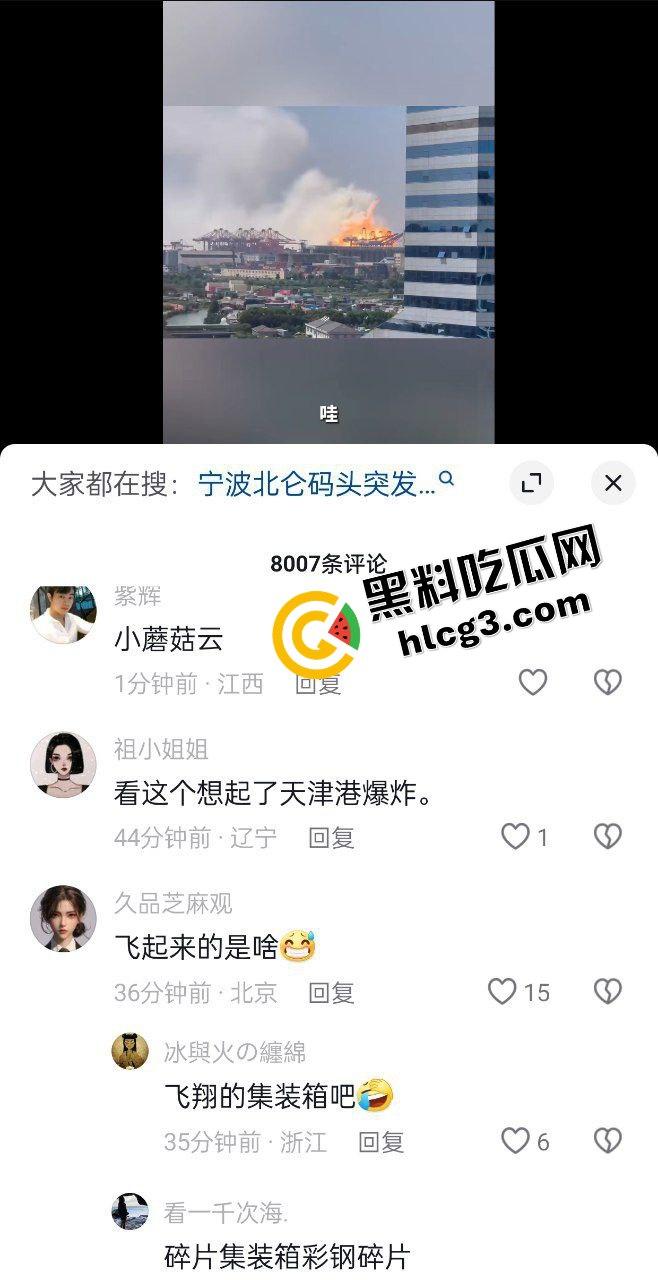Like 久品芝麻观's comment 飞起来的是啥

coord(502,992)
